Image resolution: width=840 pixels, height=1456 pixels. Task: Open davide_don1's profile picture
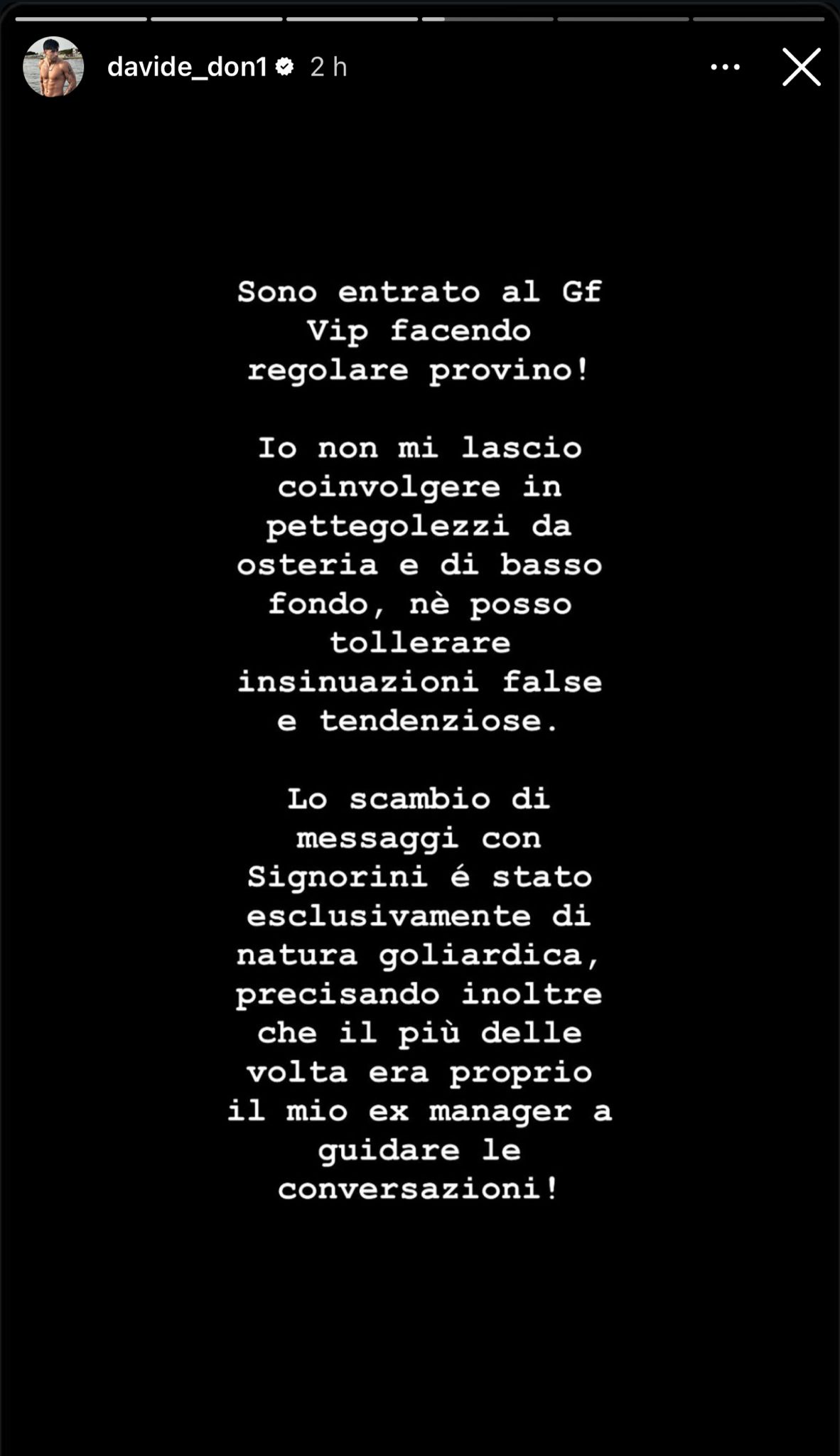(53, 67)
